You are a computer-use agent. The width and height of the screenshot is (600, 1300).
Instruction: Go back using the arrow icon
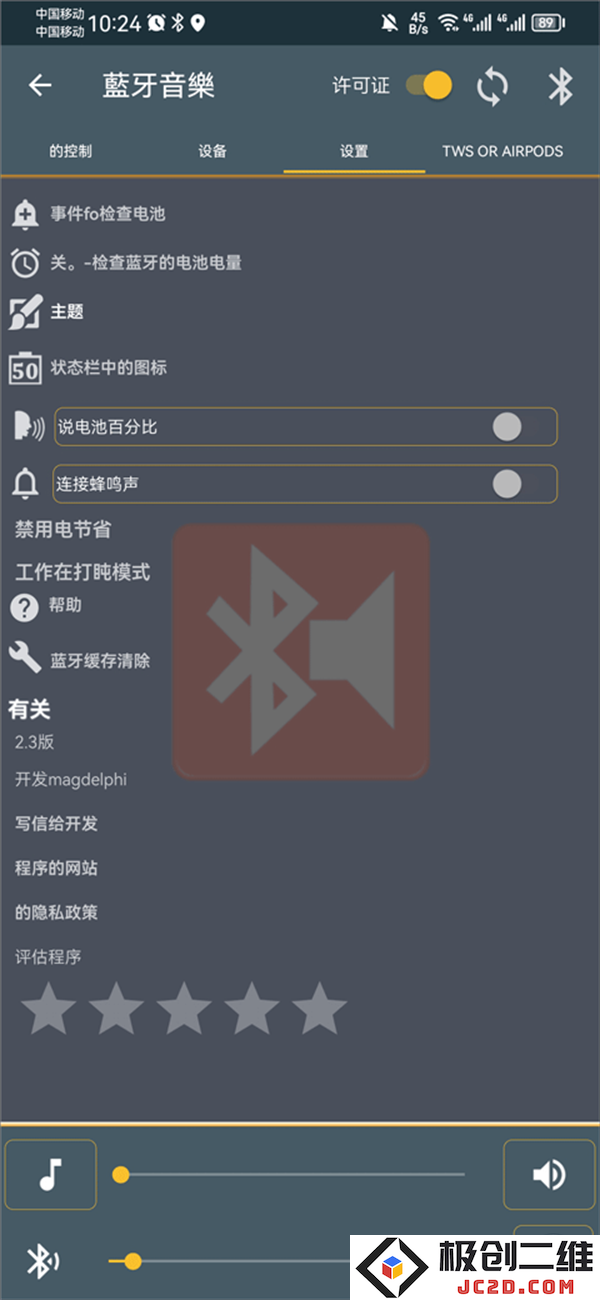point(40,86)
